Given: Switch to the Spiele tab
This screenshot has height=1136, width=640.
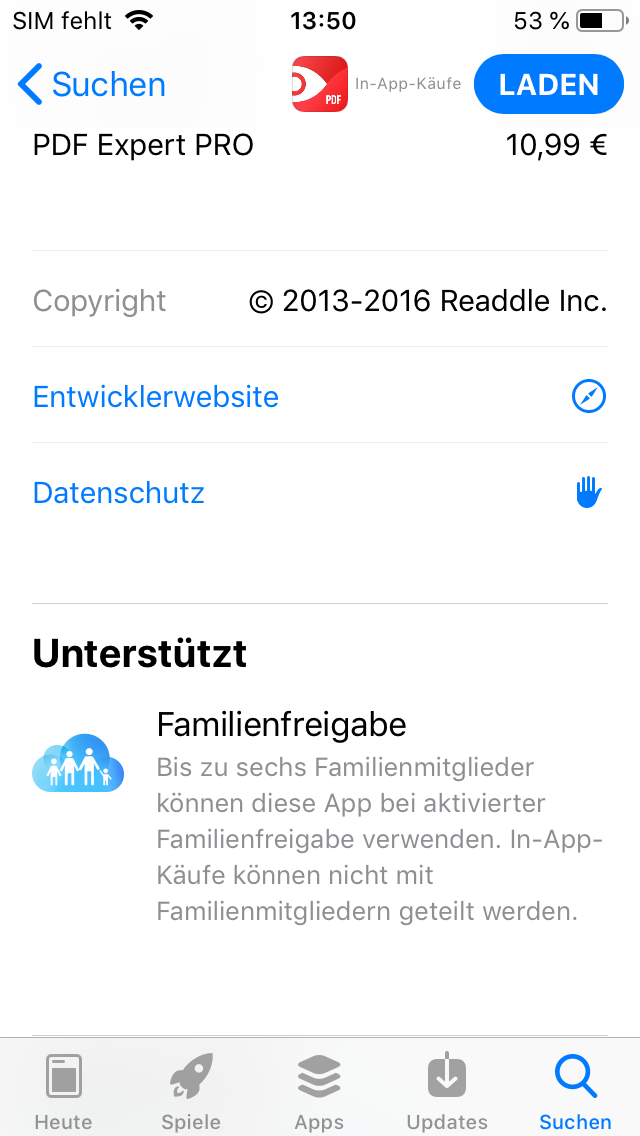Looking at the screenshot, I should coord(191,1091).
